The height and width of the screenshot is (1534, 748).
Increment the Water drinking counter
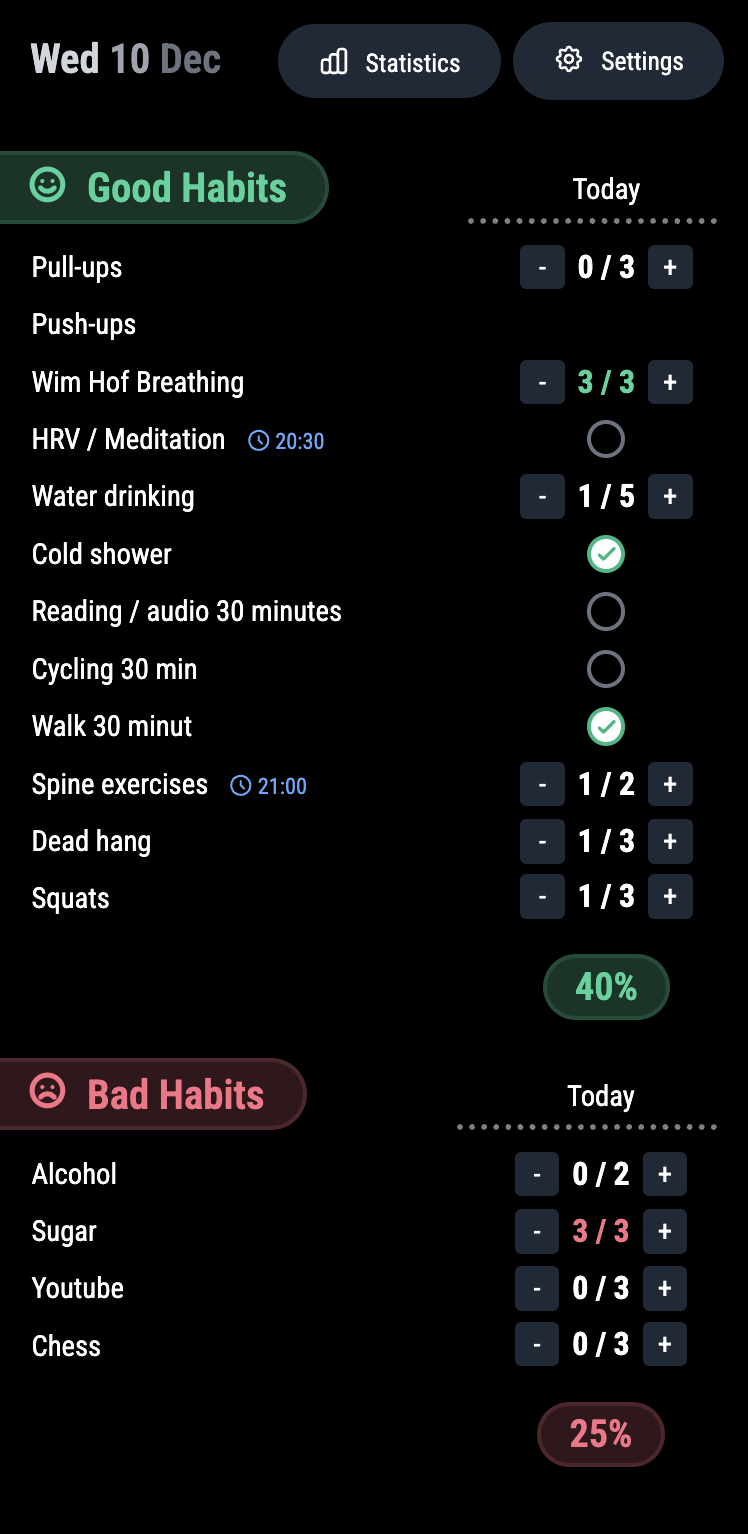670,496
